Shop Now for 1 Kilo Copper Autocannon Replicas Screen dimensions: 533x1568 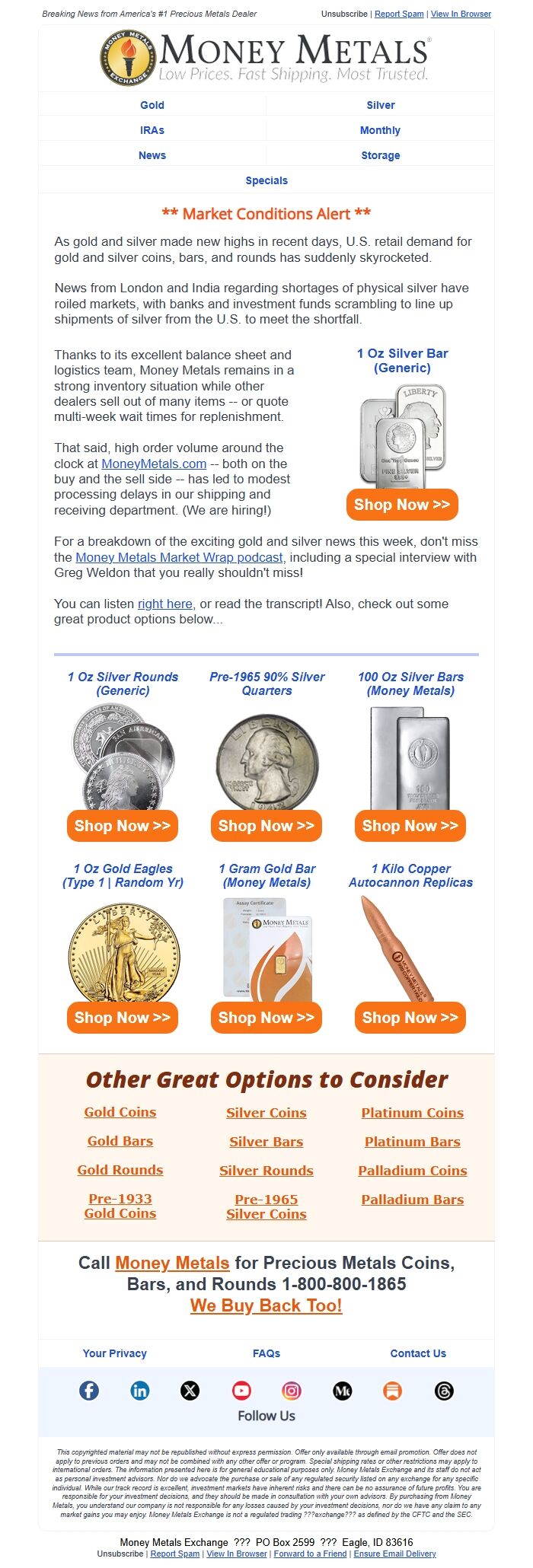coord(410,1018)
